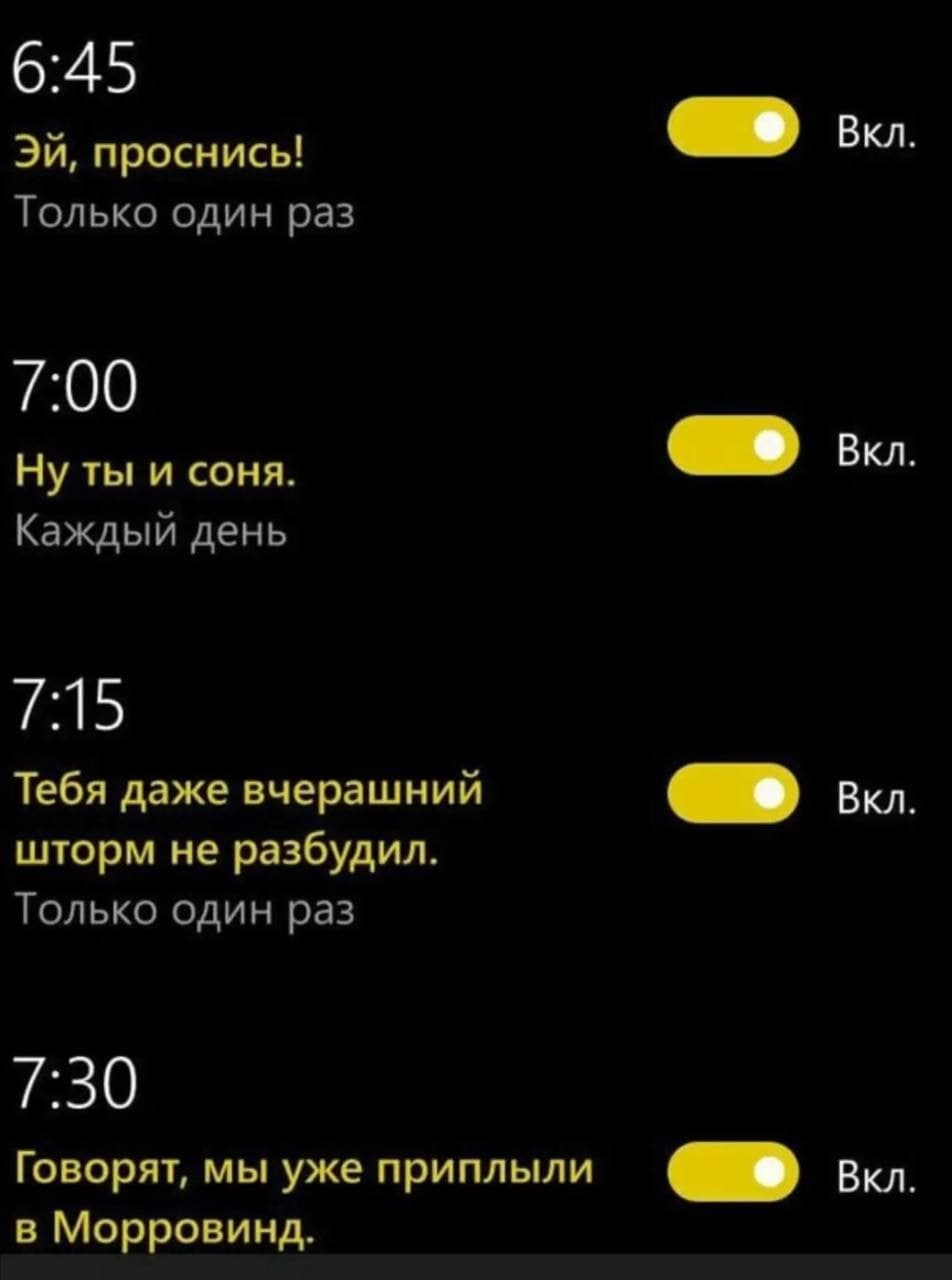This screenshot has height=1280, width=952.
Task: Open the 6:45 'Эй, проснись!' alarm
Action: coord(160,156)
